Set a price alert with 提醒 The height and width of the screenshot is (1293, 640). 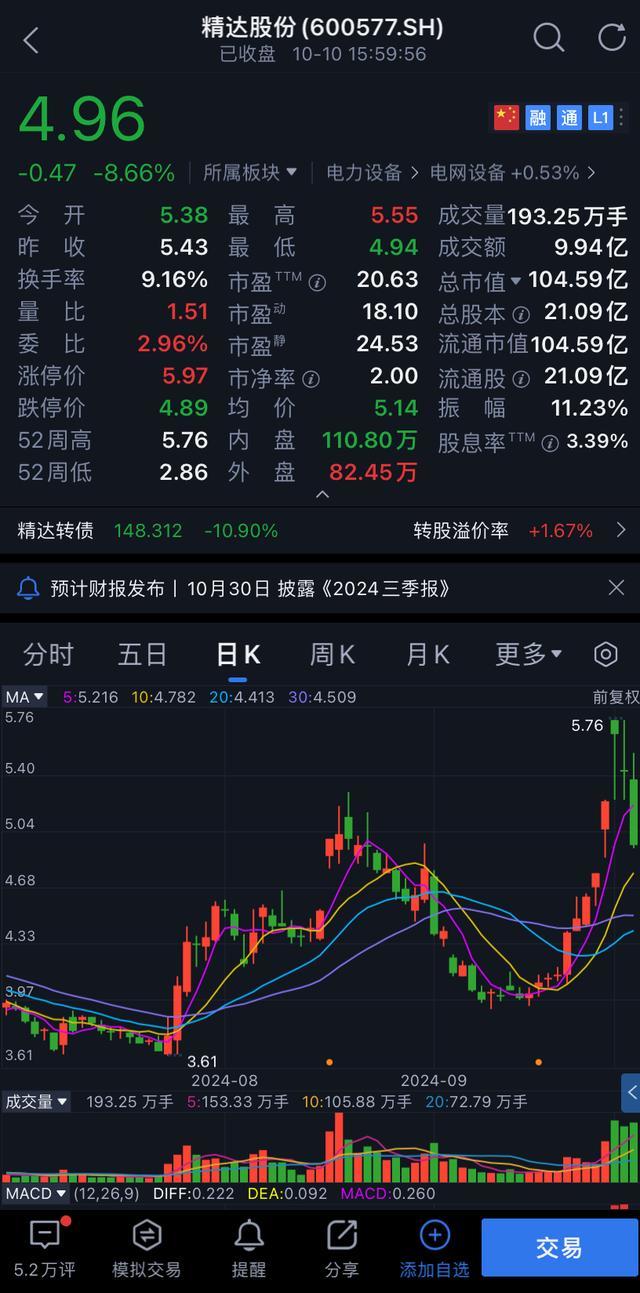tap(249, 1250)
